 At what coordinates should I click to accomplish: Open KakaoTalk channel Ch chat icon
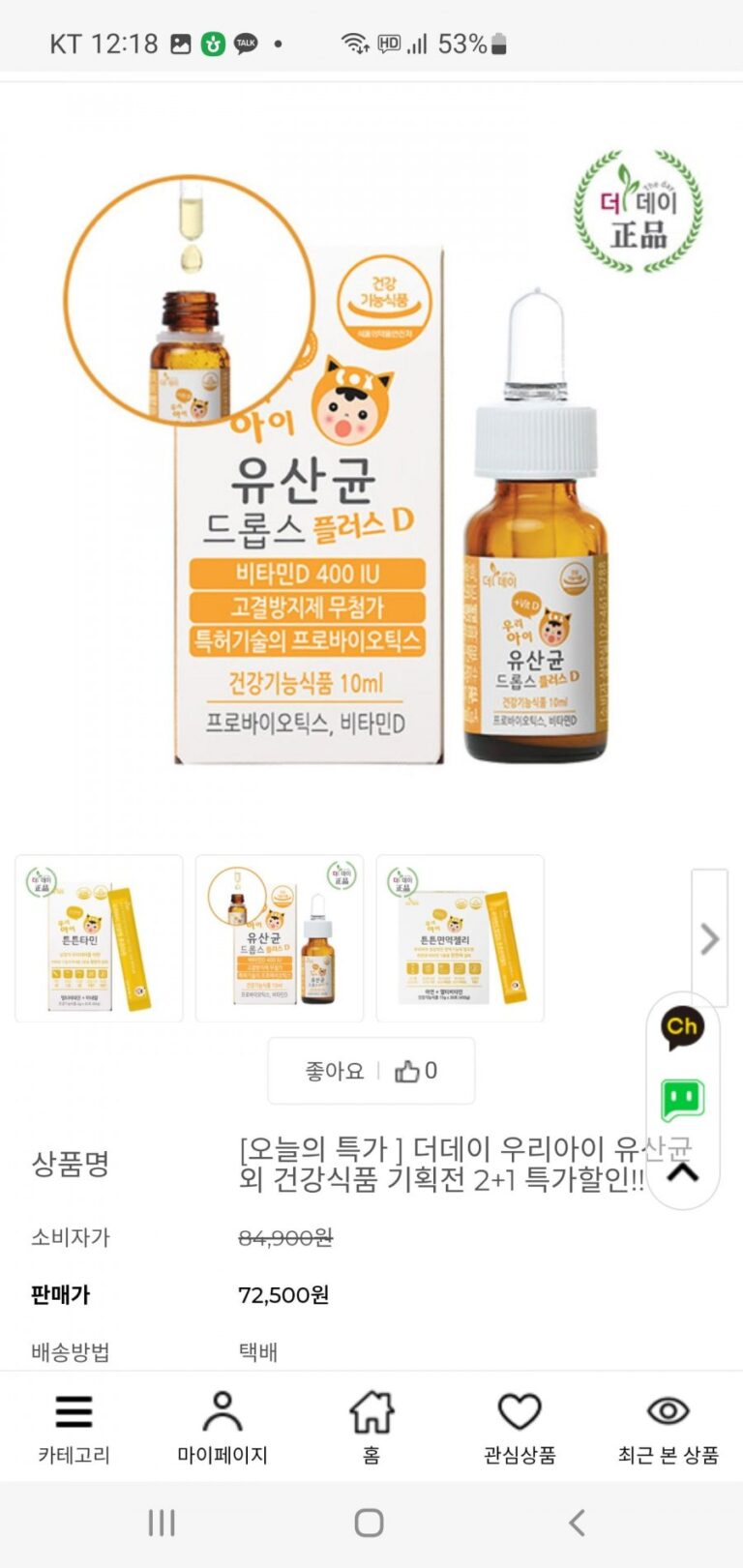pyautogui.click(x=682, y=1027)
